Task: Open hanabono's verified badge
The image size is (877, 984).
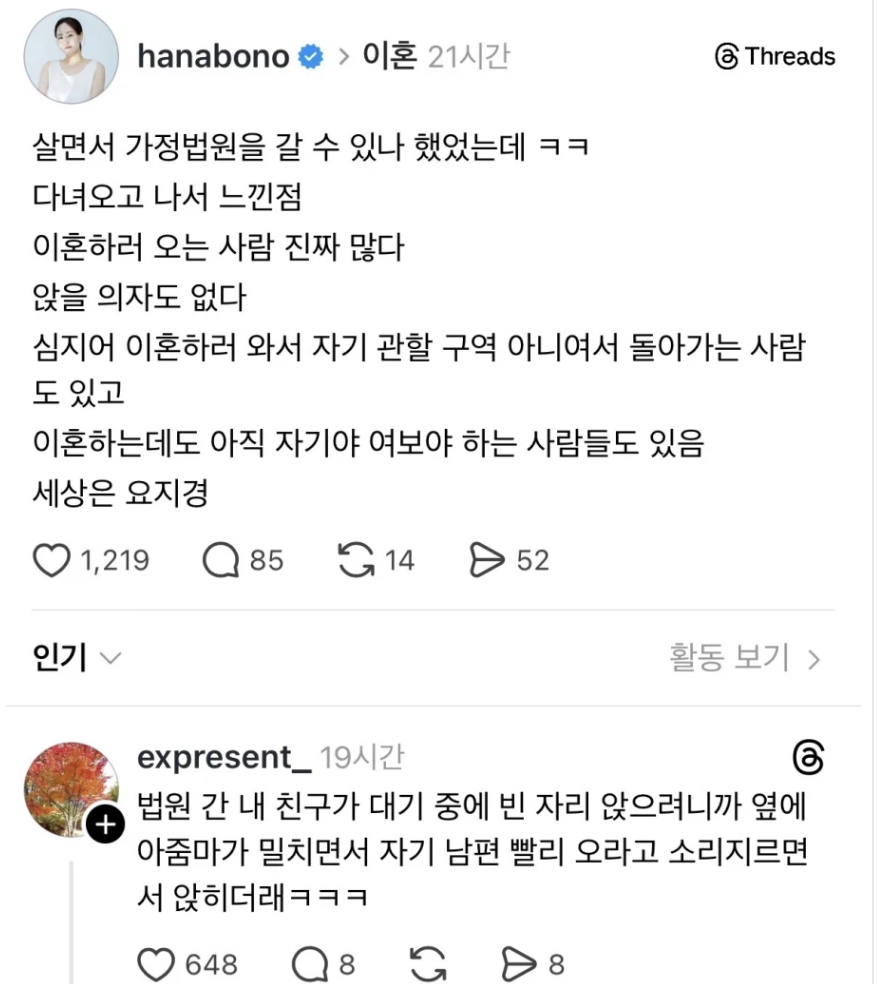Action: click(311, 57)
